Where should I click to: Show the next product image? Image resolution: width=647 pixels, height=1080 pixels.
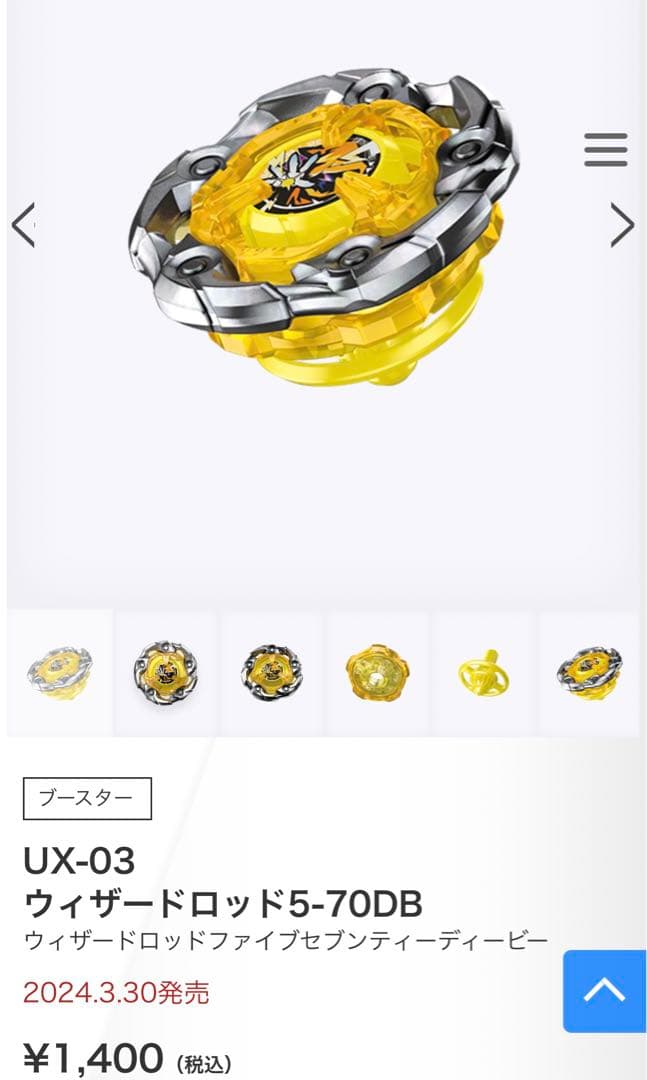tap(622, 225)
